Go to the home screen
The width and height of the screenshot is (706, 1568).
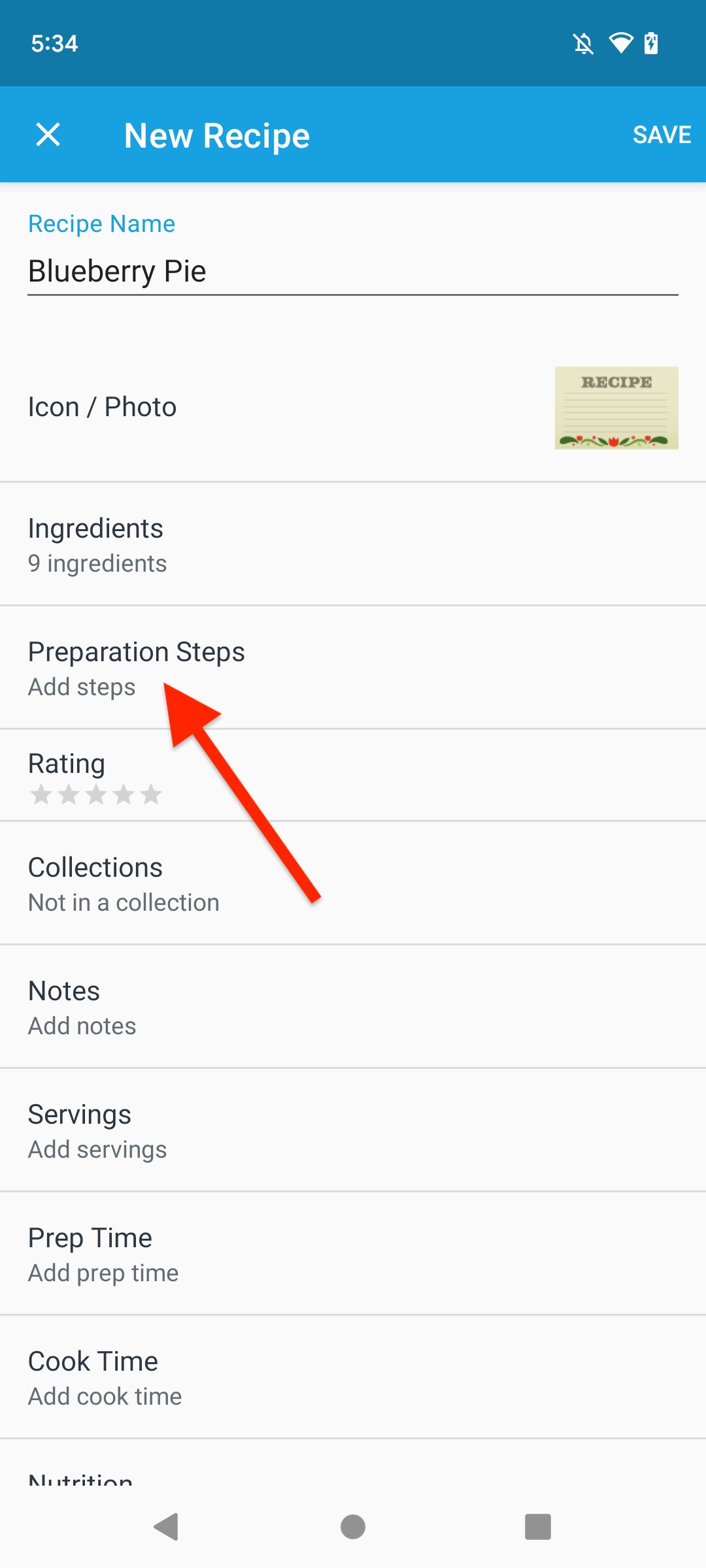tap(353, 1527)
